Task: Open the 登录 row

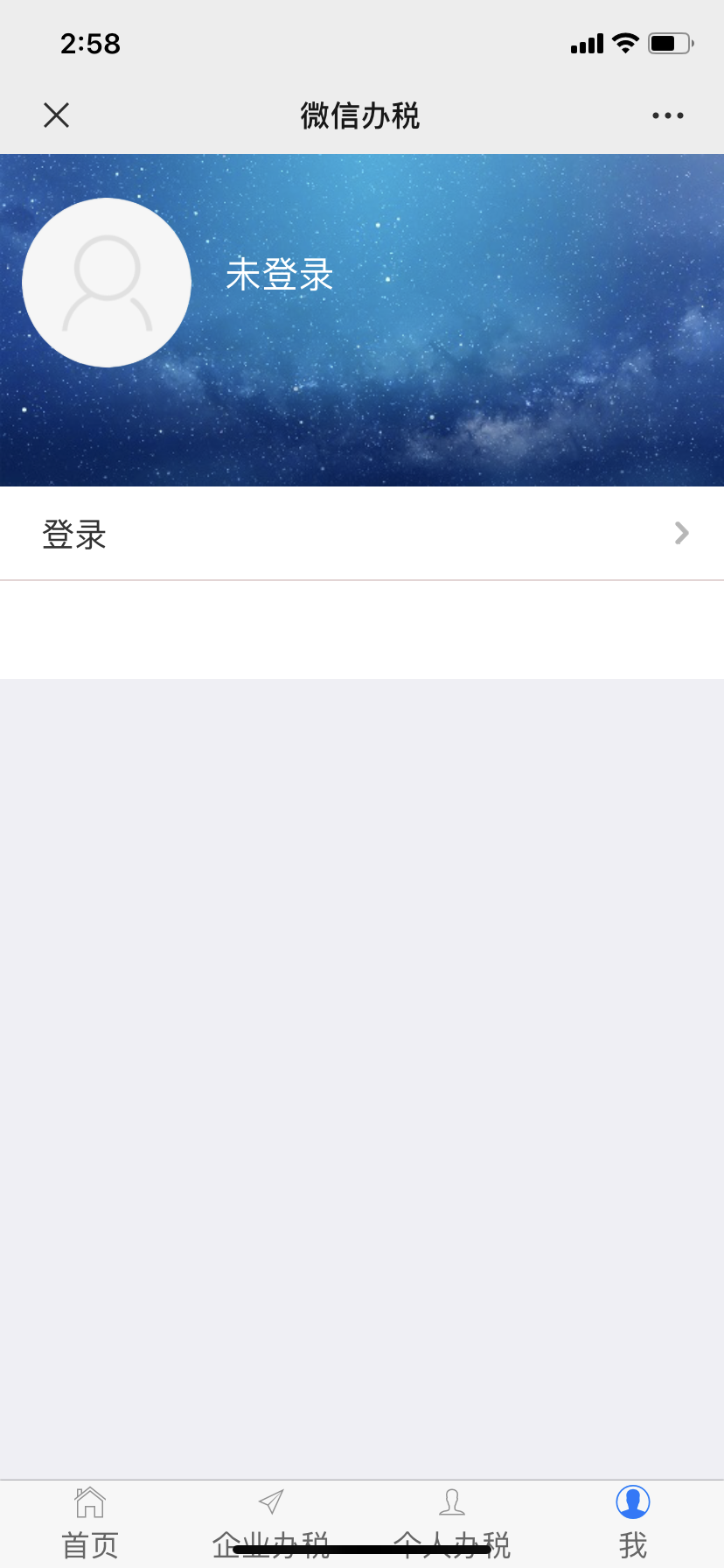Action: [x=362, y=534]
